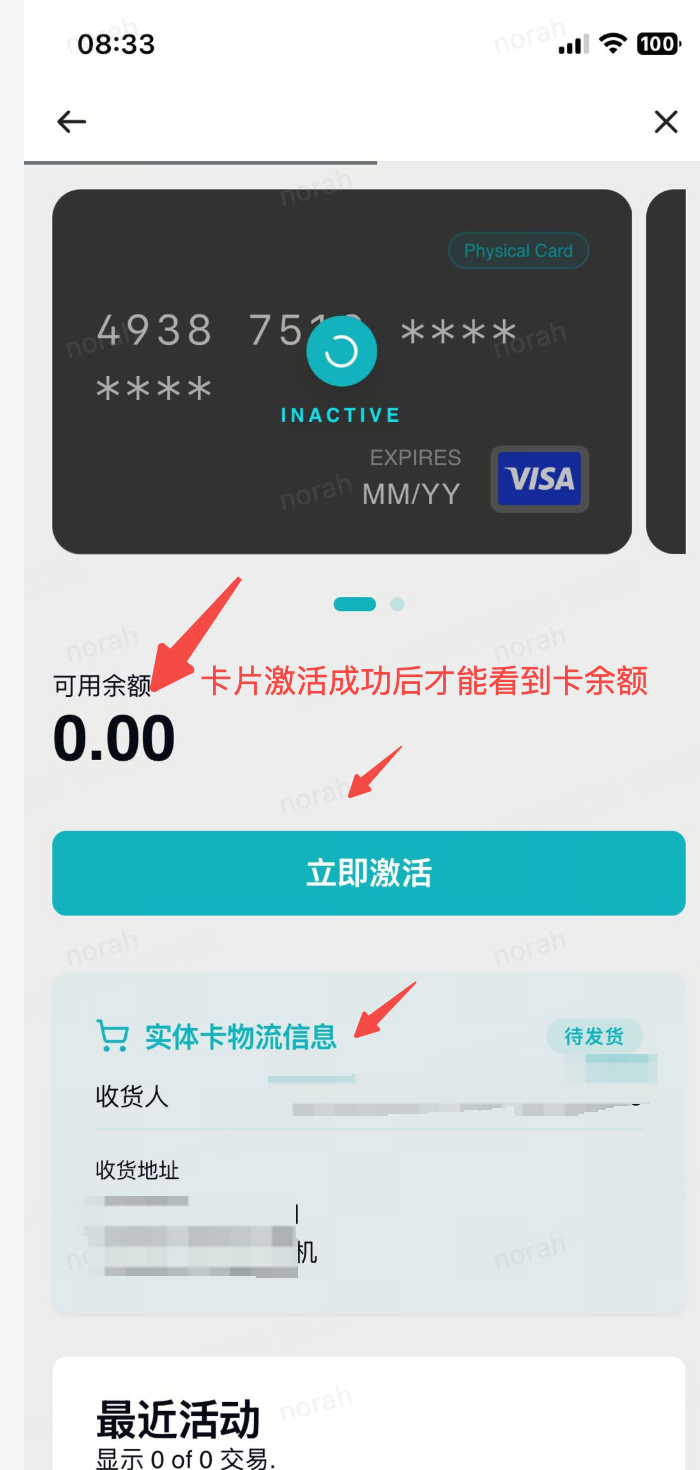The image size is (700, 1470).
Task: Go back using the top arrow
Action: pos(71,122)
